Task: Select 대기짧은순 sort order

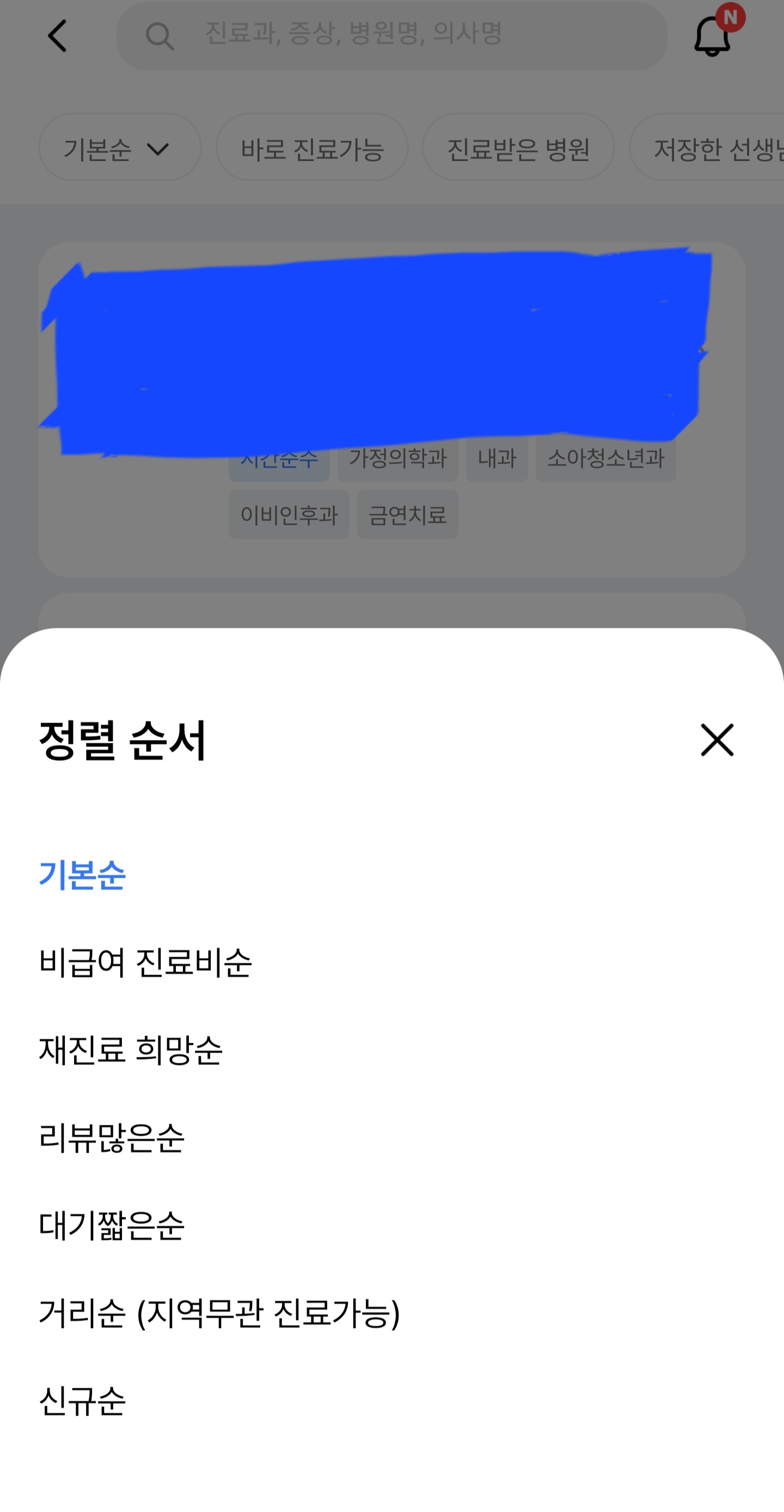Action: pos(112,1226)
